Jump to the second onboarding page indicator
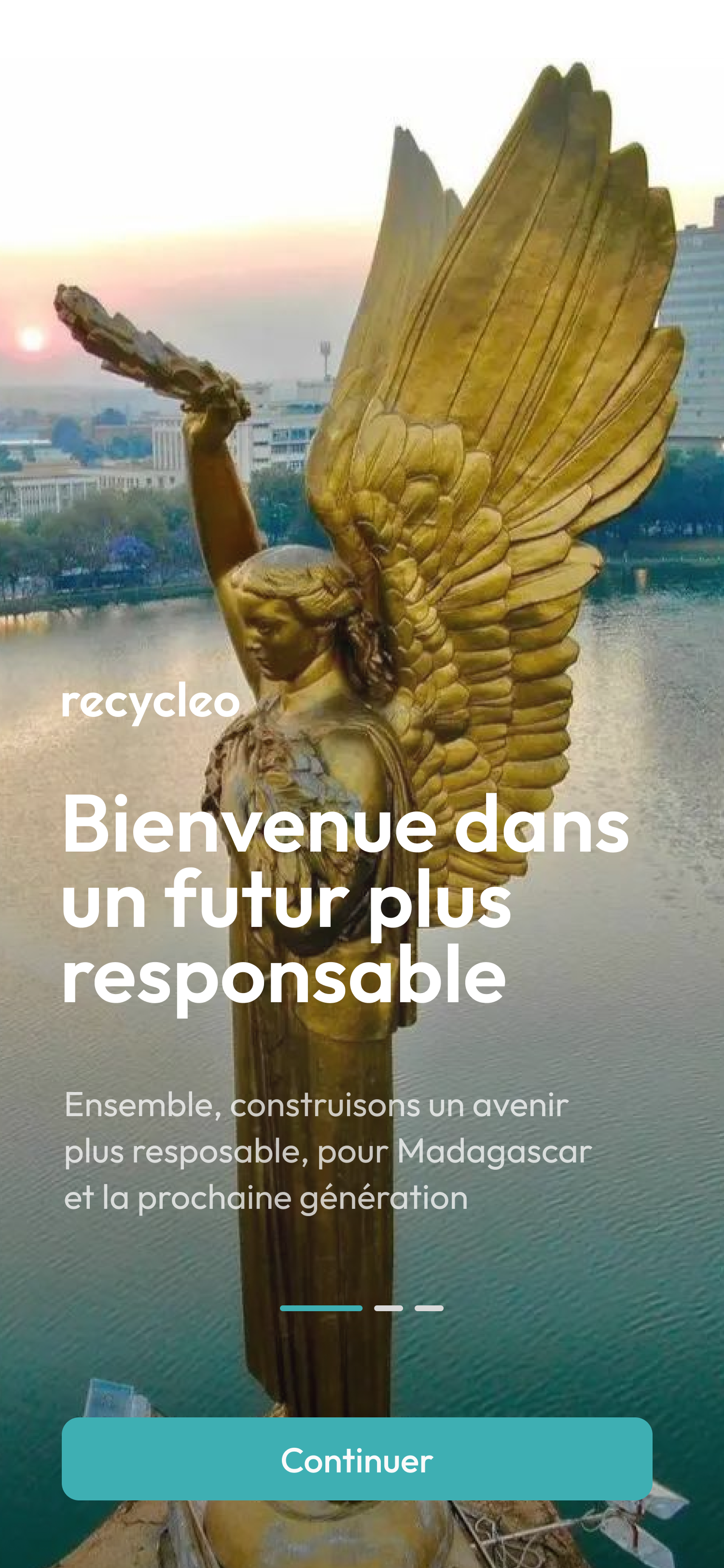Image resolution: width=724 pixels, height=1568 pixels. pyautogui.click(x=388, y=1308)
